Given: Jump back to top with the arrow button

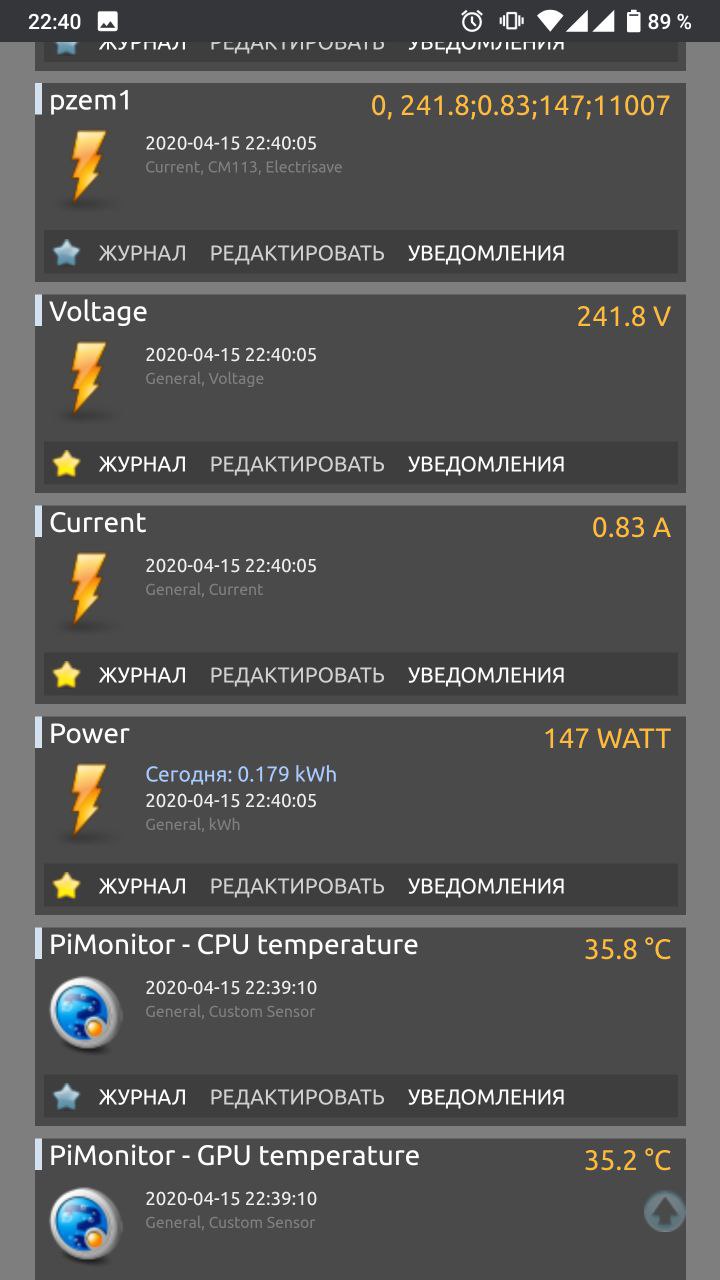Looking at the screenshot, I should [664, 1211].
